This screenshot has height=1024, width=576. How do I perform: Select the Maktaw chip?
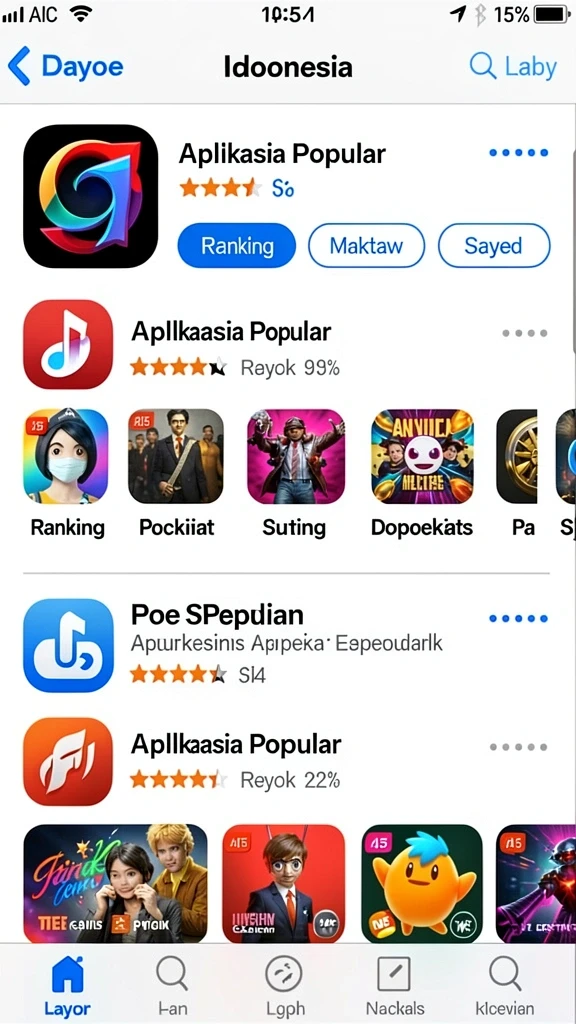[x=366, y=246]
